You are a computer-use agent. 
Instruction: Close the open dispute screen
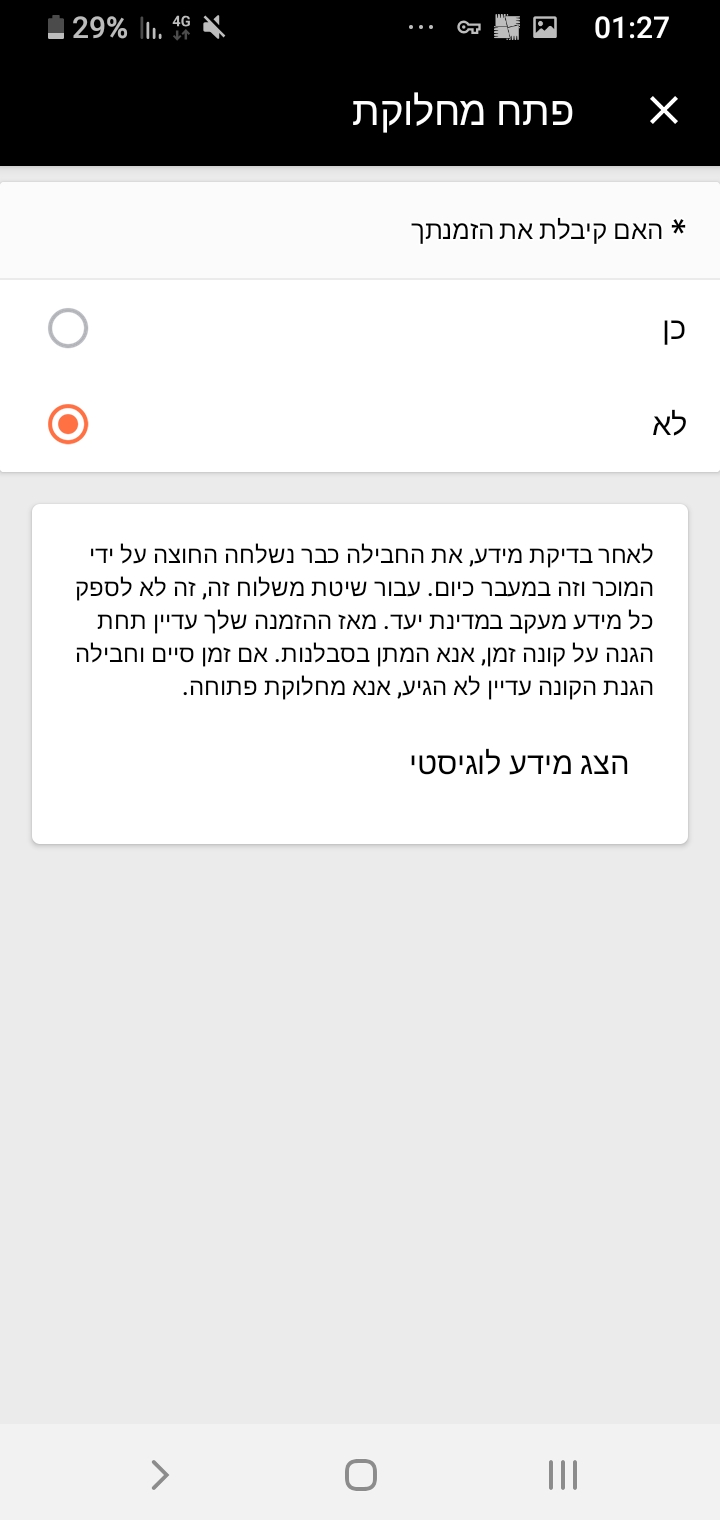(664, 111)
